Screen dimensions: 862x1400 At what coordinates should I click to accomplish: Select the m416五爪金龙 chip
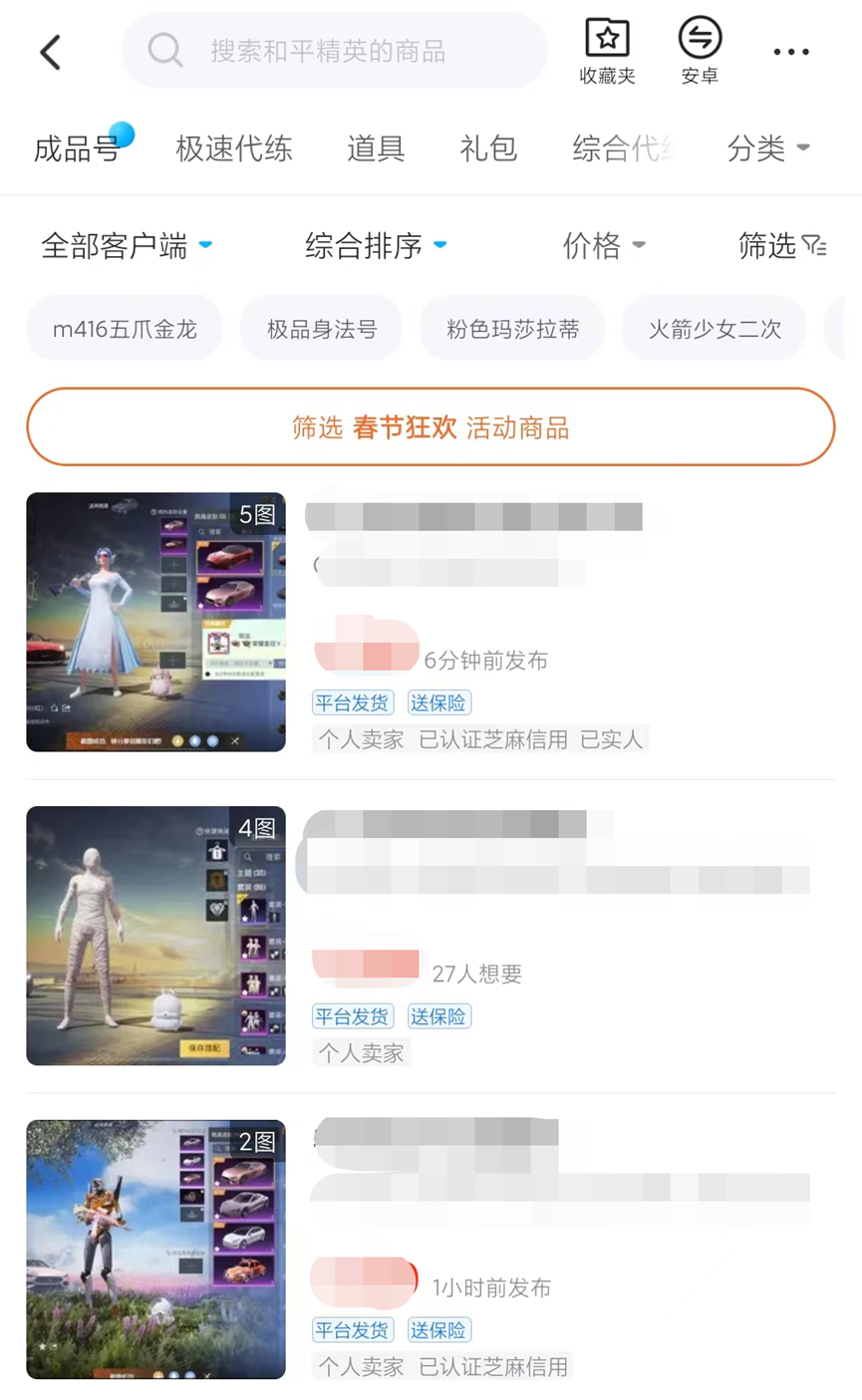pyautogui.click(x=125, y=329)
